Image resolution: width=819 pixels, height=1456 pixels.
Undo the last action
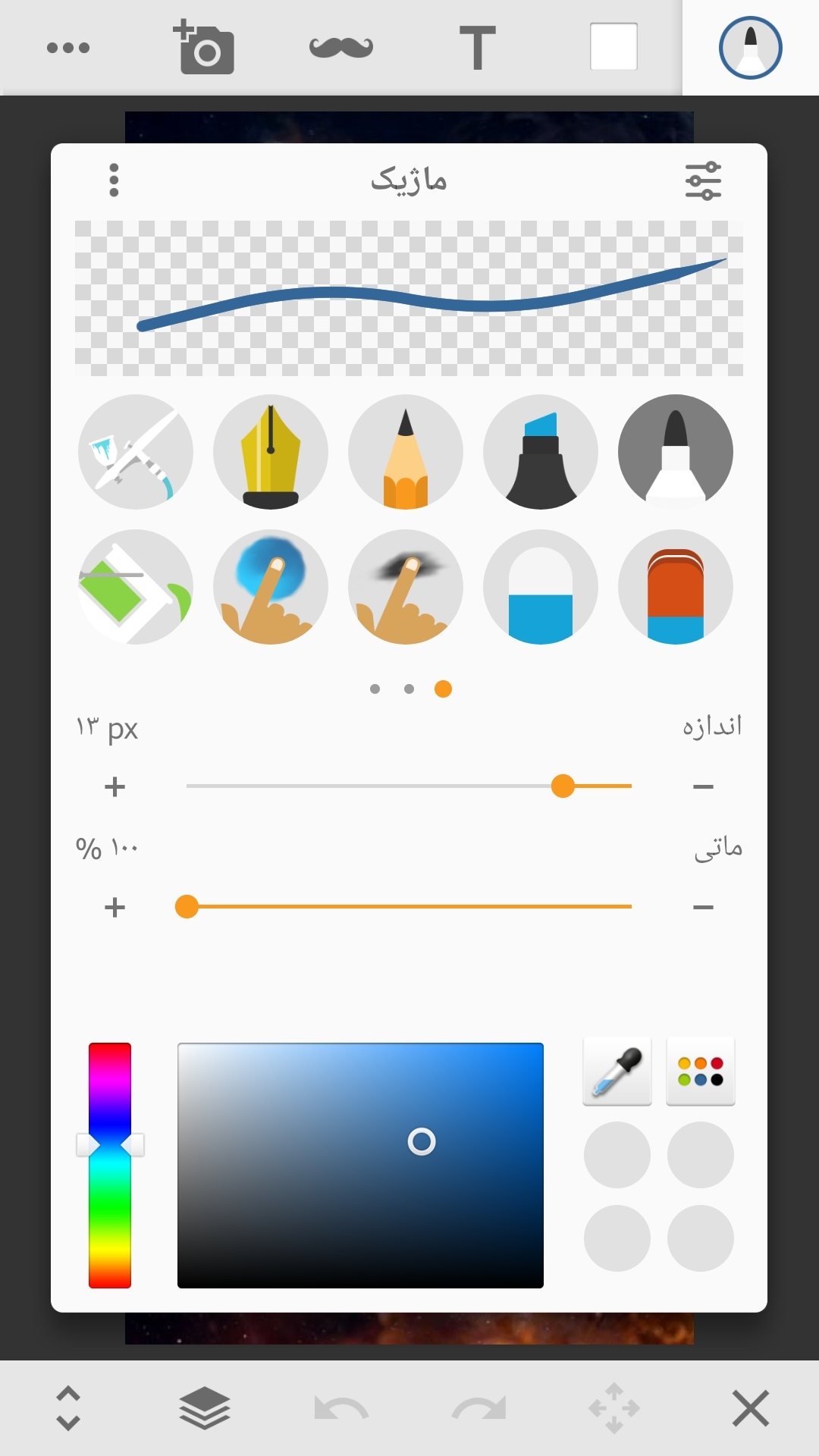pyautogui.click(x=341, y=1409)
